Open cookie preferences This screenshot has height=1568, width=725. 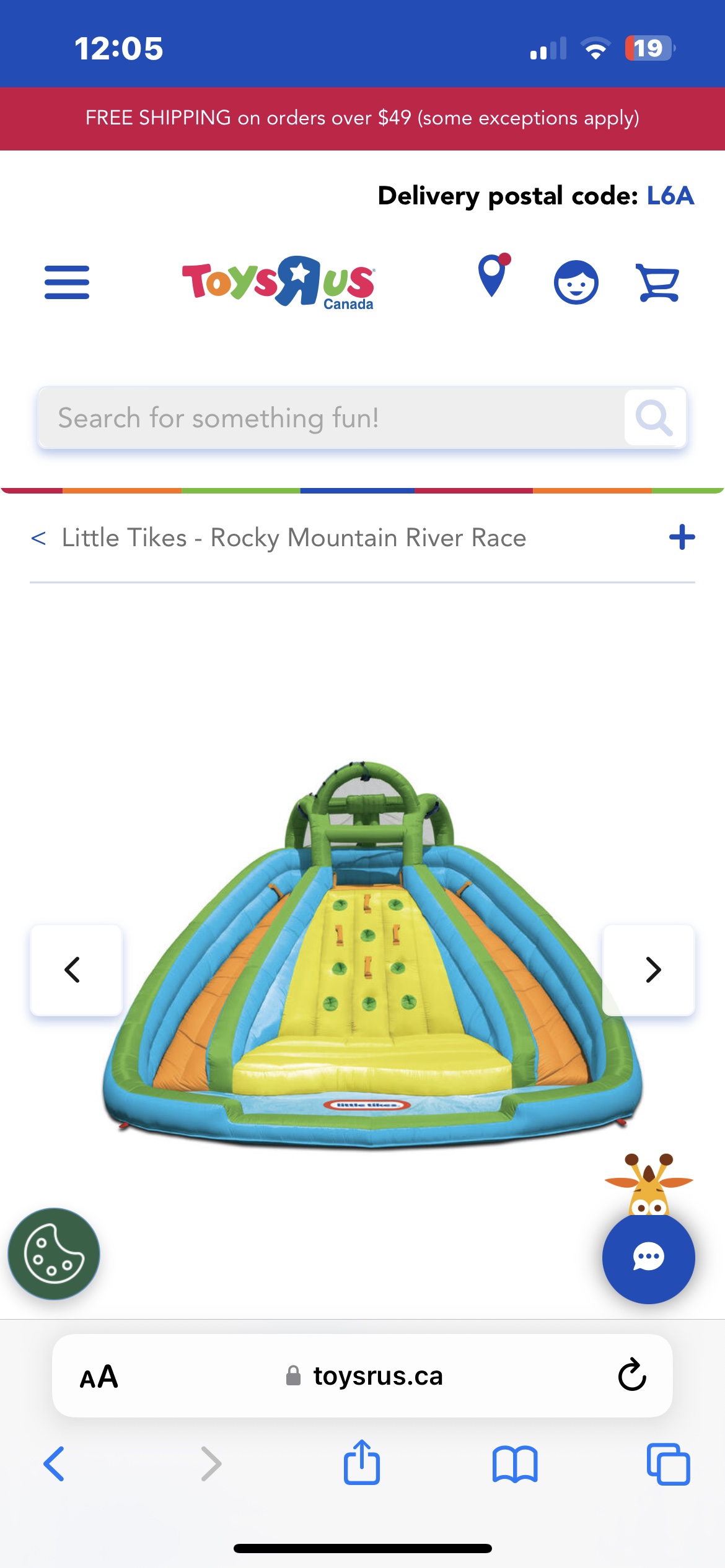click(54, 1254)
